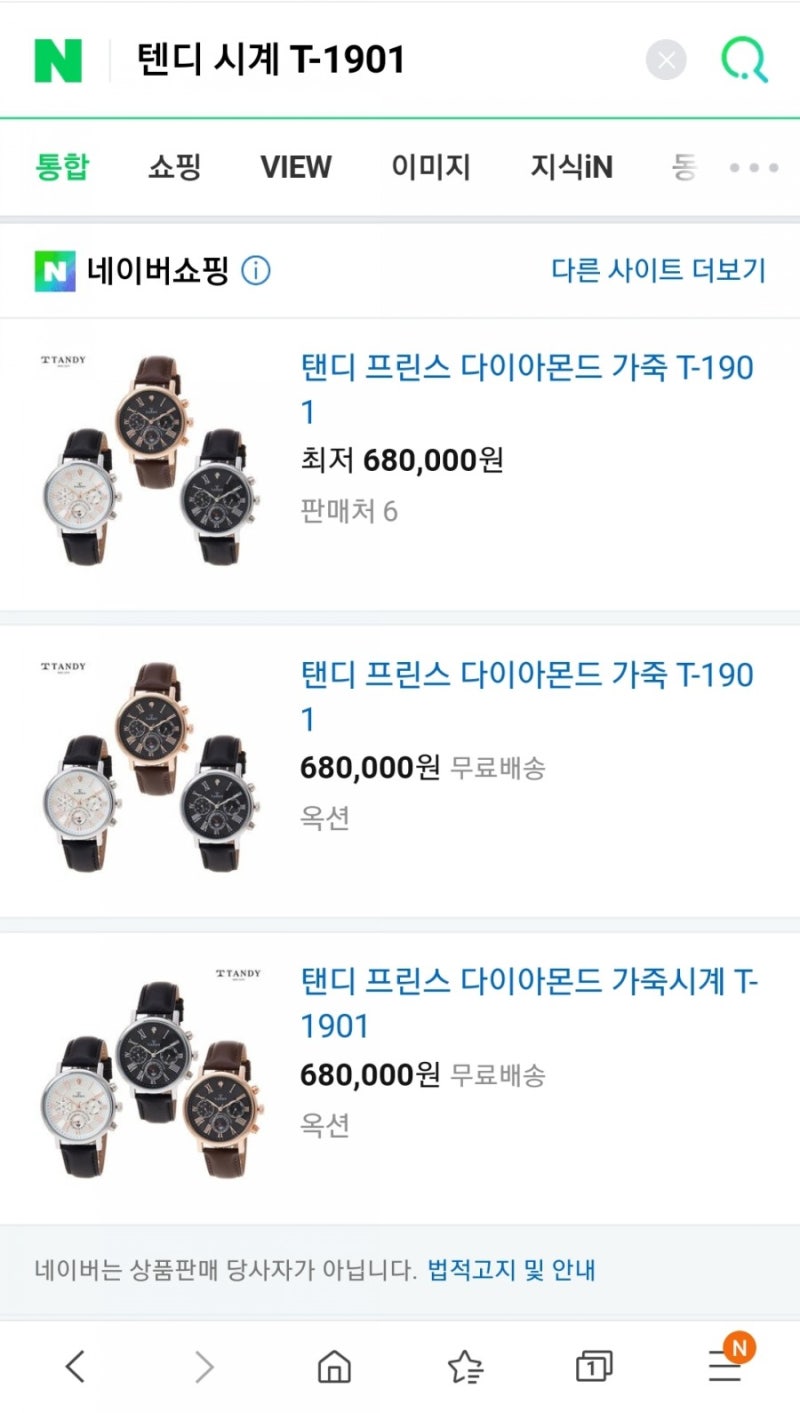The height and width of the screenshot is (1413, 800).
Task: Tap 다른 사이트 더보기 link
Action: (x=657, y=270)
